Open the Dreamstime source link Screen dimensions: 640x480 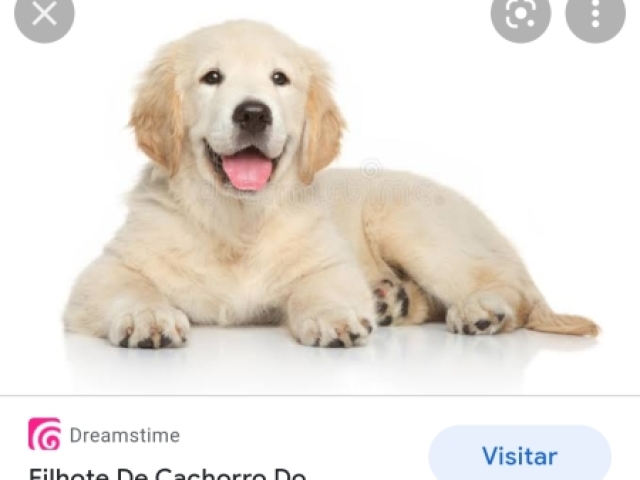click(124, 435)
